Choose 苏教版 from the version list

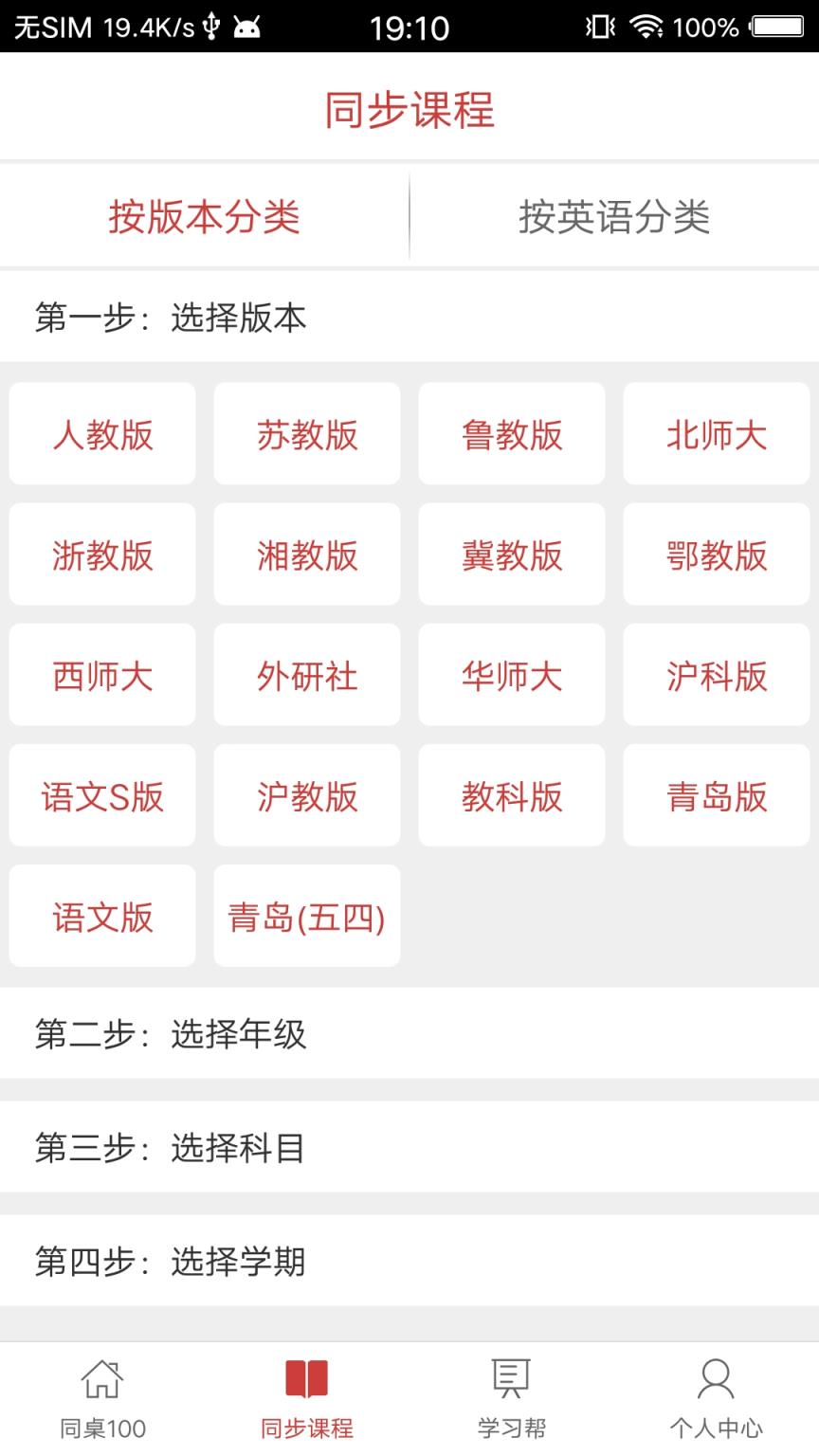306,434
